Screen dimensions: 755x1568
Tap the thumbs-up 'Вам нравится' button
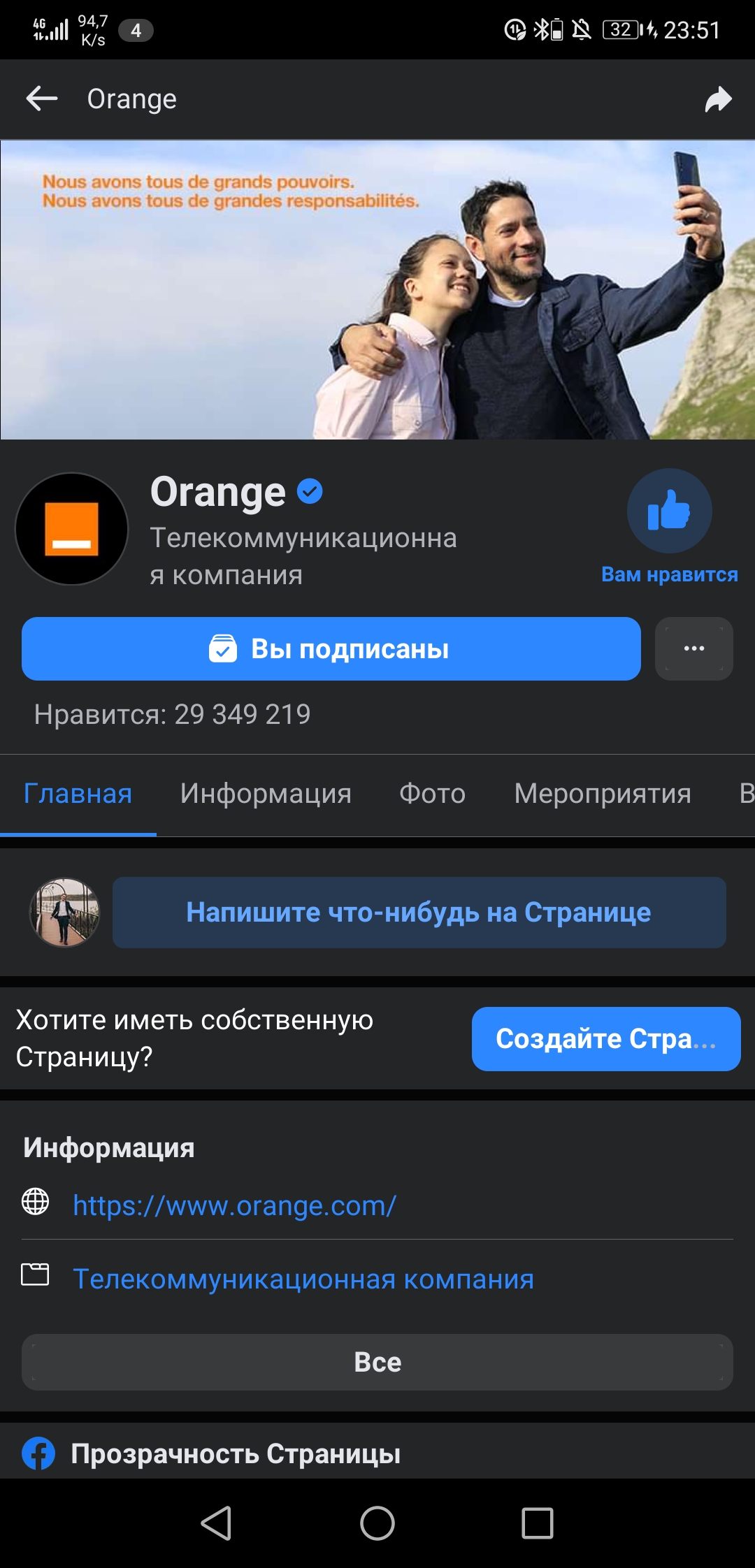pos(669,511)
